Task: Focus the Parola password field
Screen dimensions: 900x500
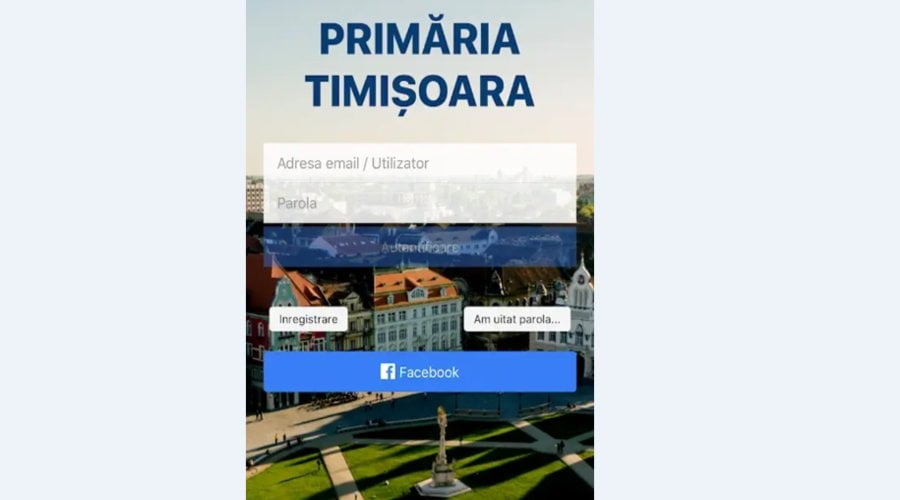Action: point(419,203)
